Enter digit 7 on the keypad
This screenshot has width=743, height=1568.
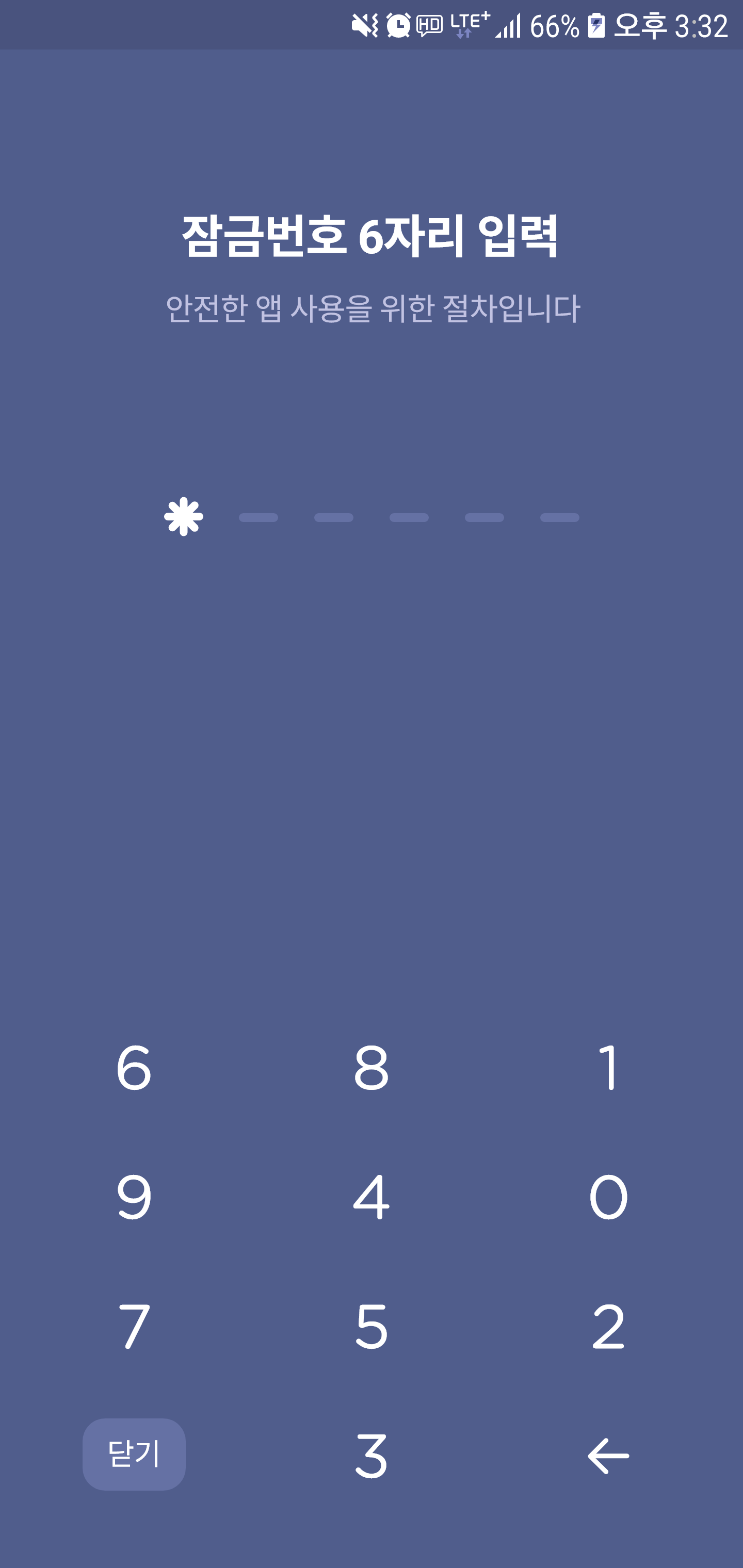pyautogui.click(x=133, y=1326)
